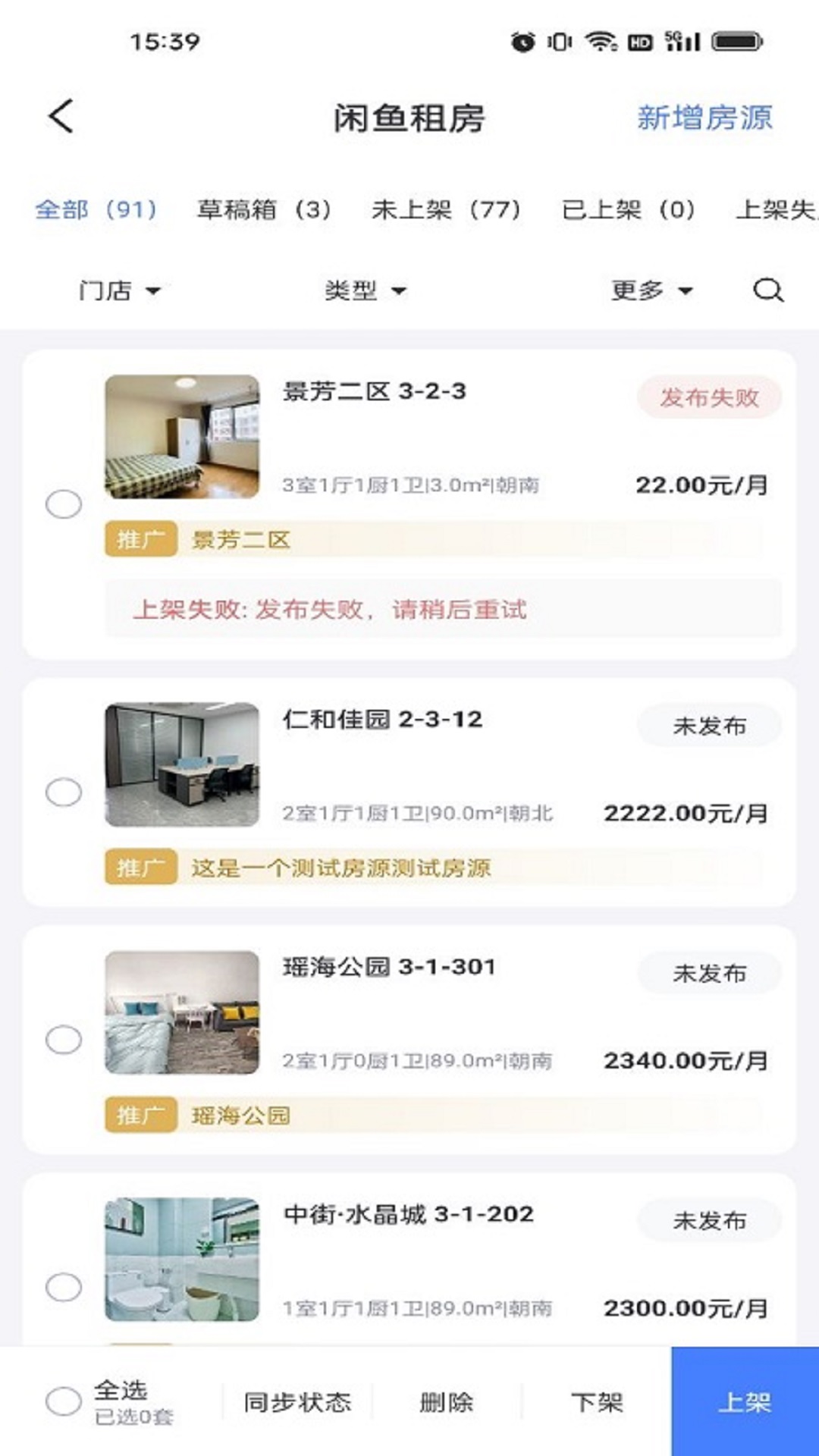Switch to the 未上架 tab
This screenshot has width=819, height=1456.
pyautogui.click(x=447, y=212)
